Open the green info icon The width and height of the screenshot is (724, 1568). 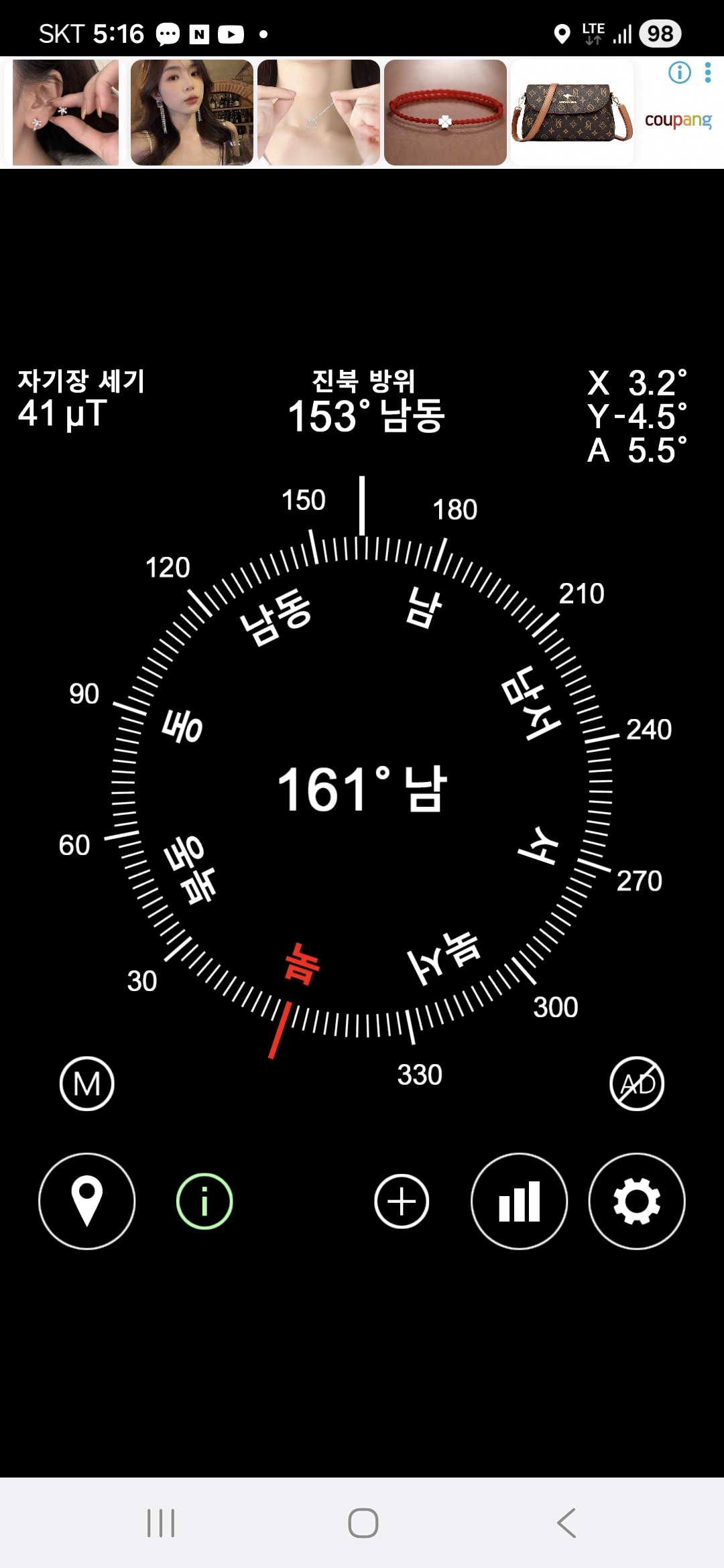tap(204, 1201)
